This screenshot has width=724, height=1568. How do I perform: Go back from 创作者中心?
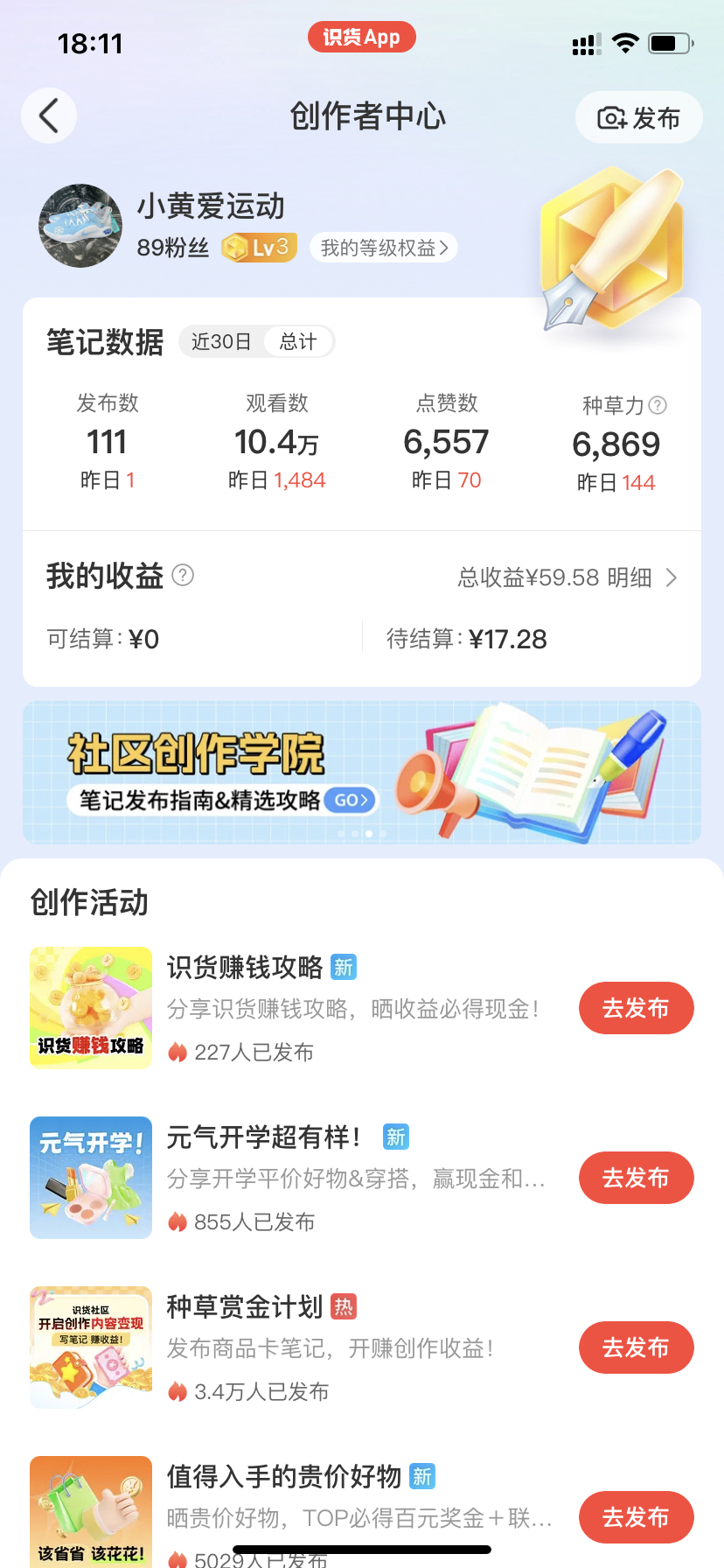click(x=49, y=115)
